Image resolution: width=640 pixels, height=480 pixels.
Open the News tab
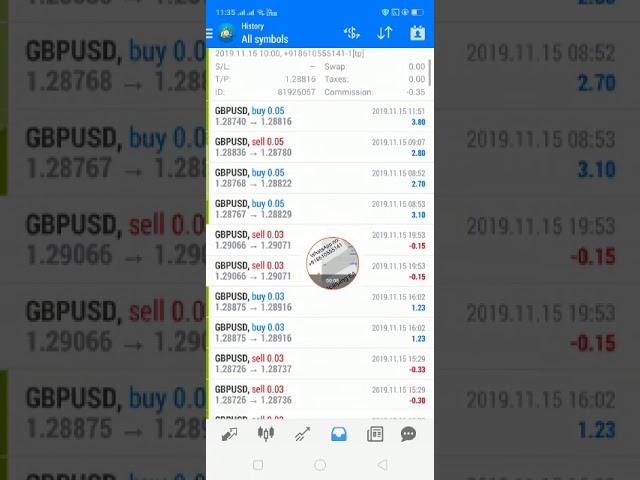(x=375, y=434)
